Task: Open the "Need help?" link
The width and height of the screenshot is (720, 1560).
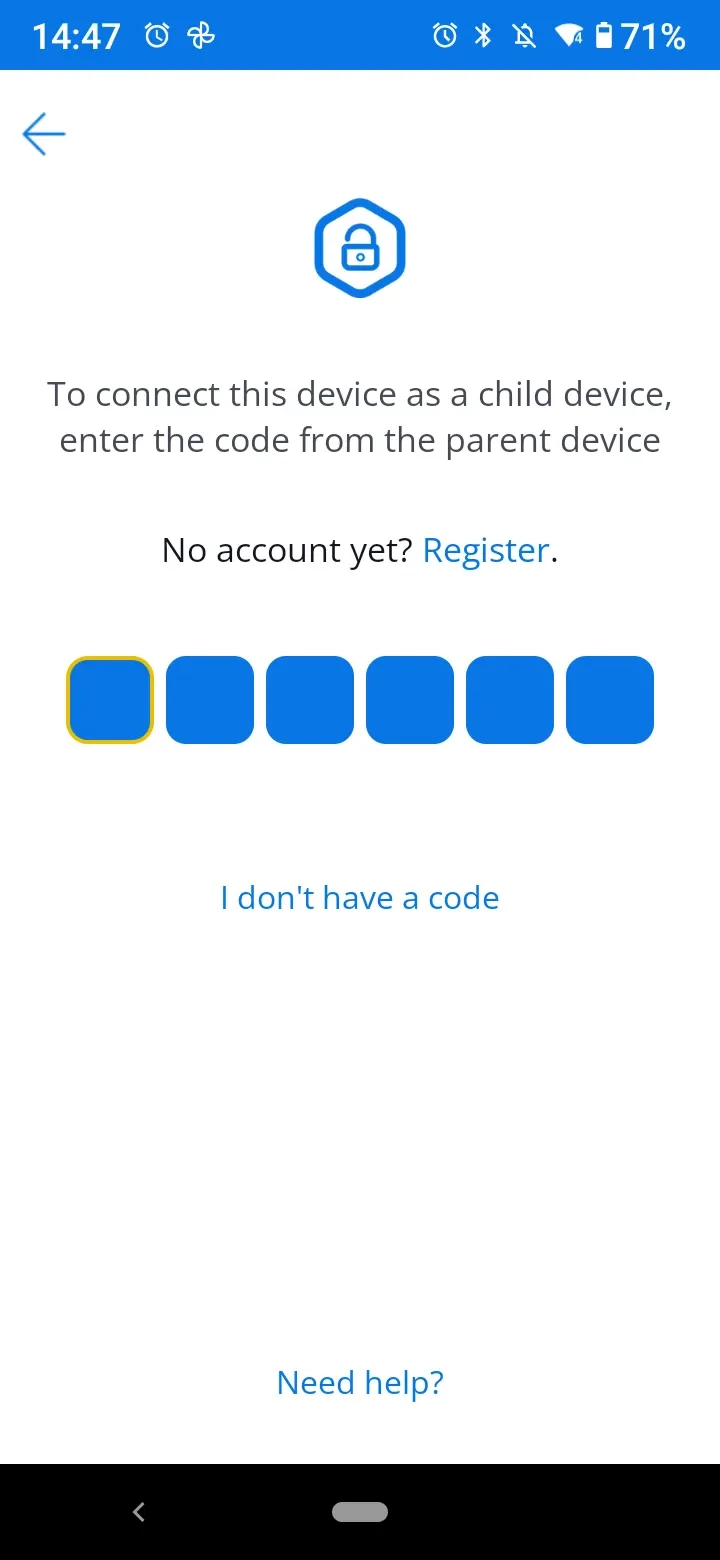Action: [x=360, y=1383]
